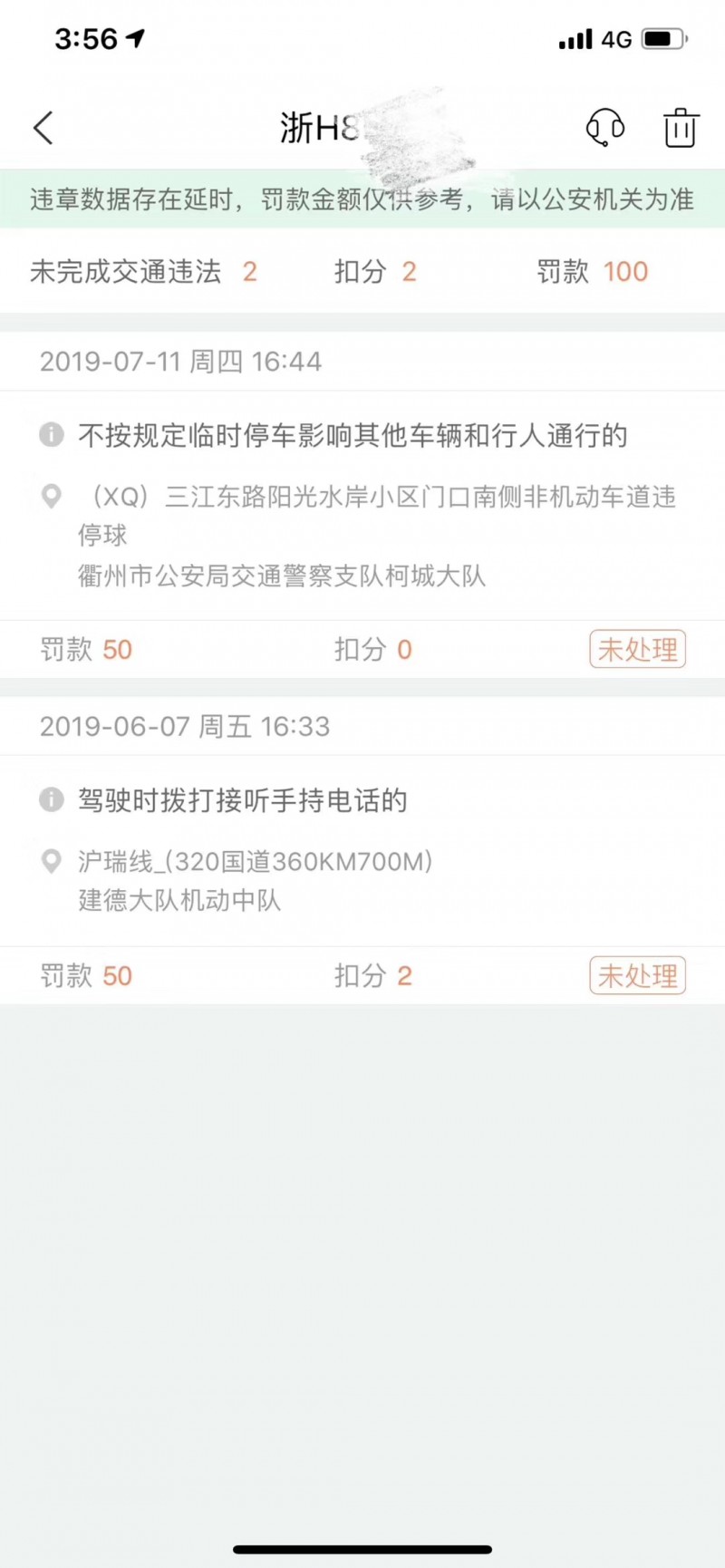Contact customer service via headset icon
This screenshot has height=1568, width=725.
[x=604, y=128]
